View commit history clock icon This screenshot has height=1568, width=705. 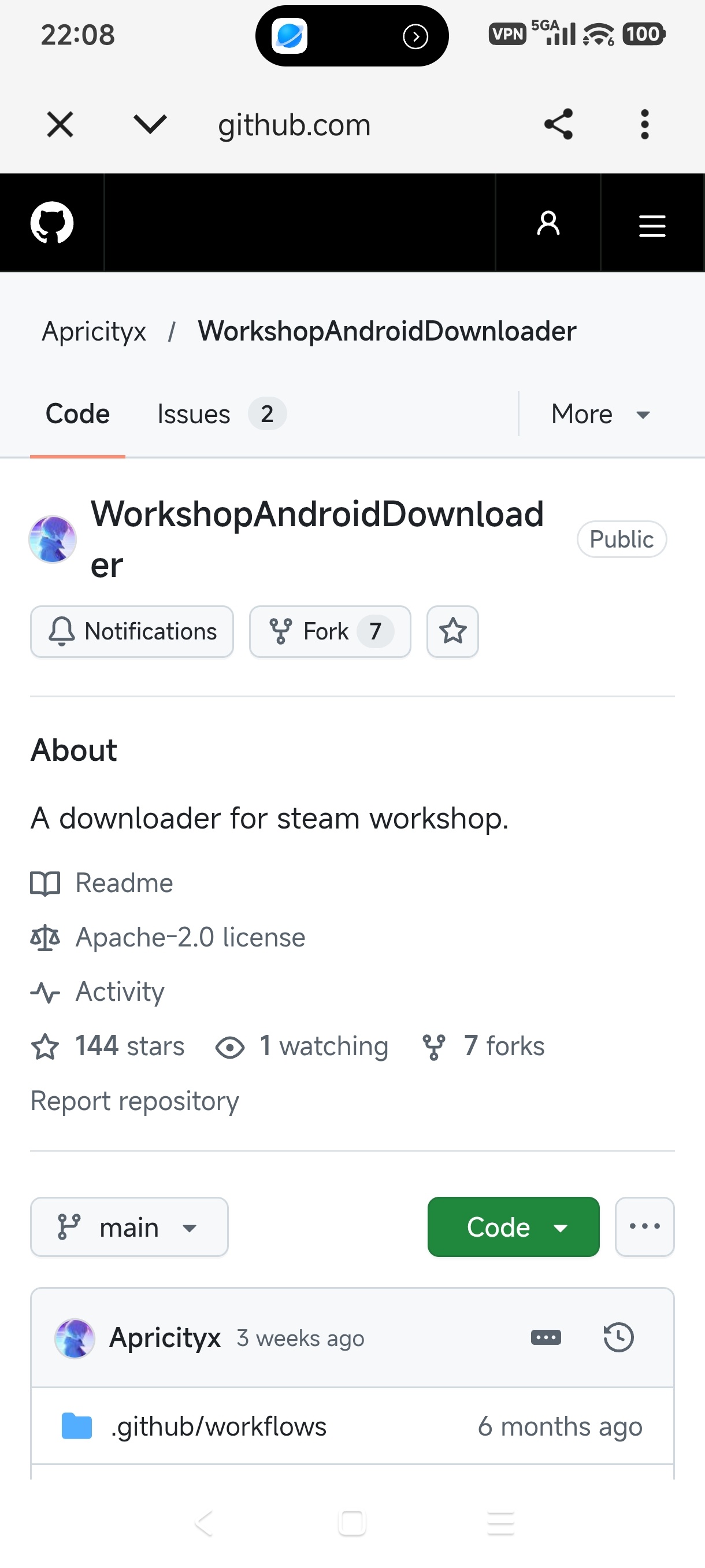click(619, 1338)
